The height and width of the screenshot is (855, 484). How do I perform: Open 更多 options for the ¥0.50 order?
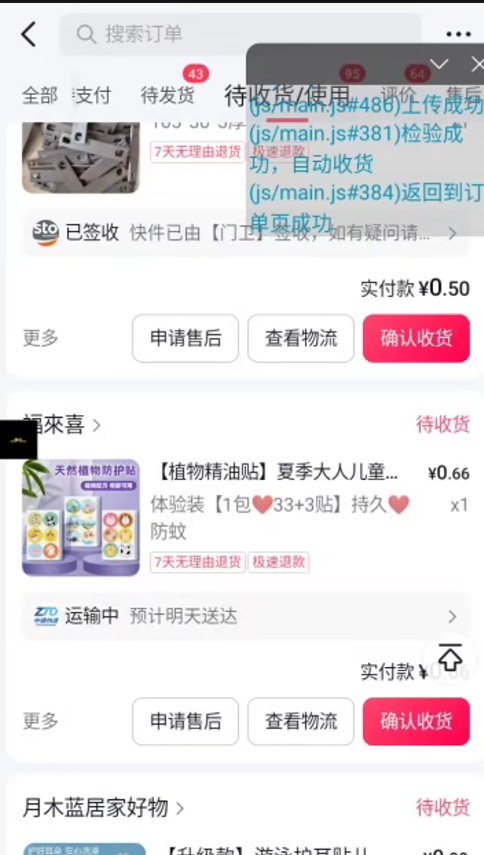point(40,338)
